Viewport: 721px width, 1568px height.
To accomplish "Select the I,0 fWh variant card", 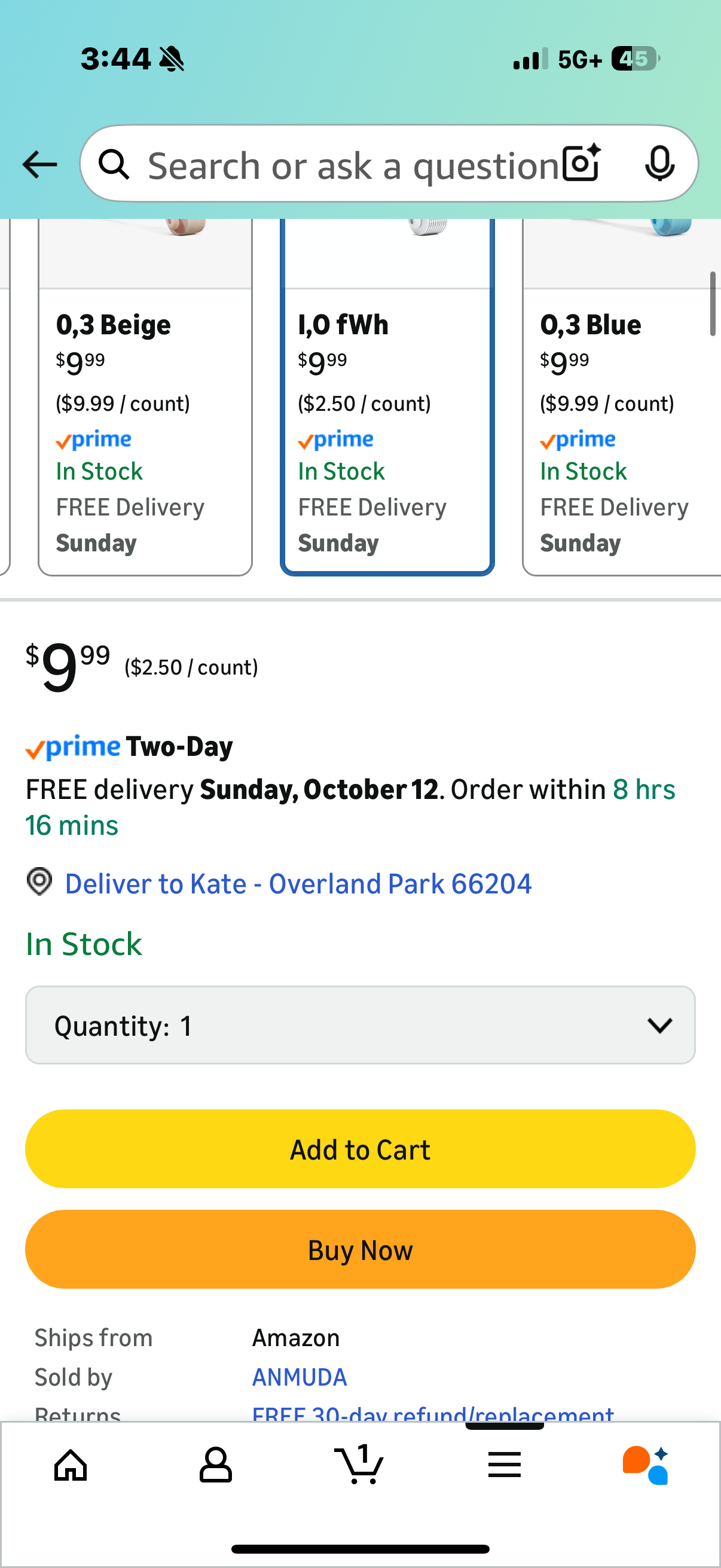I will (387, 426).
